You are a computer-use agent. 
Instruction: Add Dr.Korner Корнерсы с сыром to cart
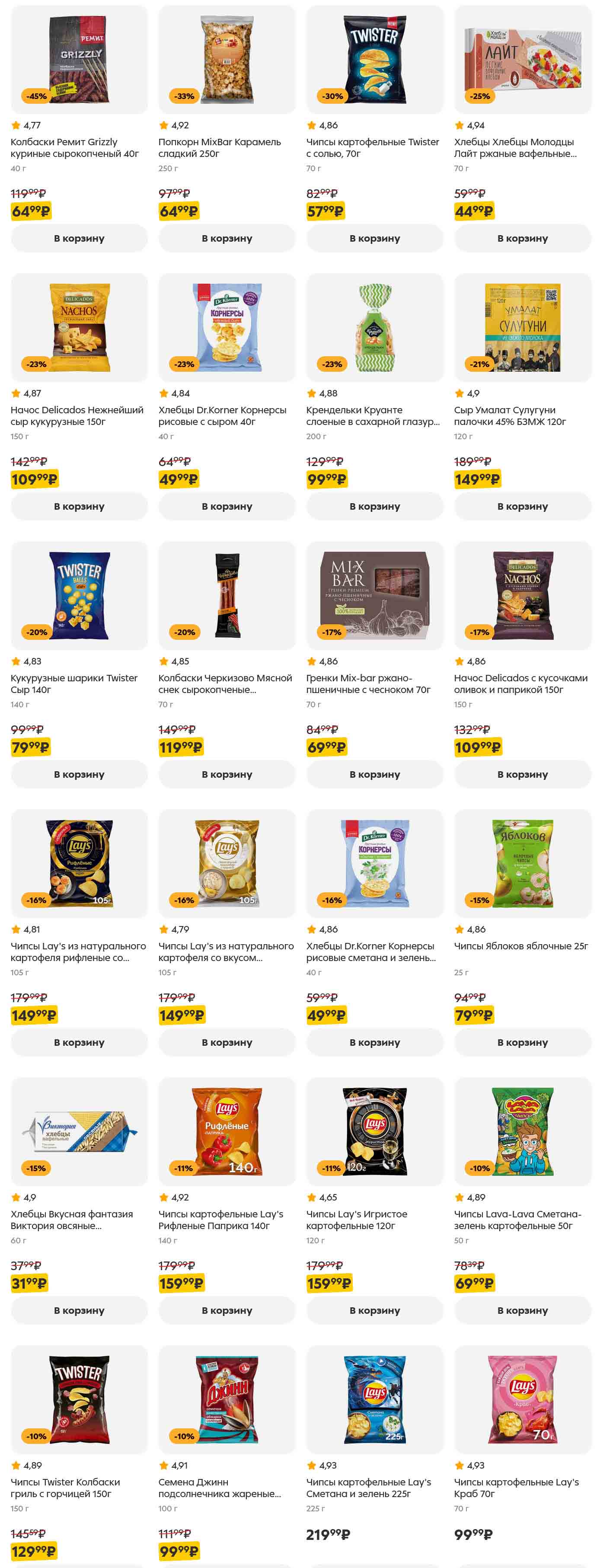[x=227, y=506]
